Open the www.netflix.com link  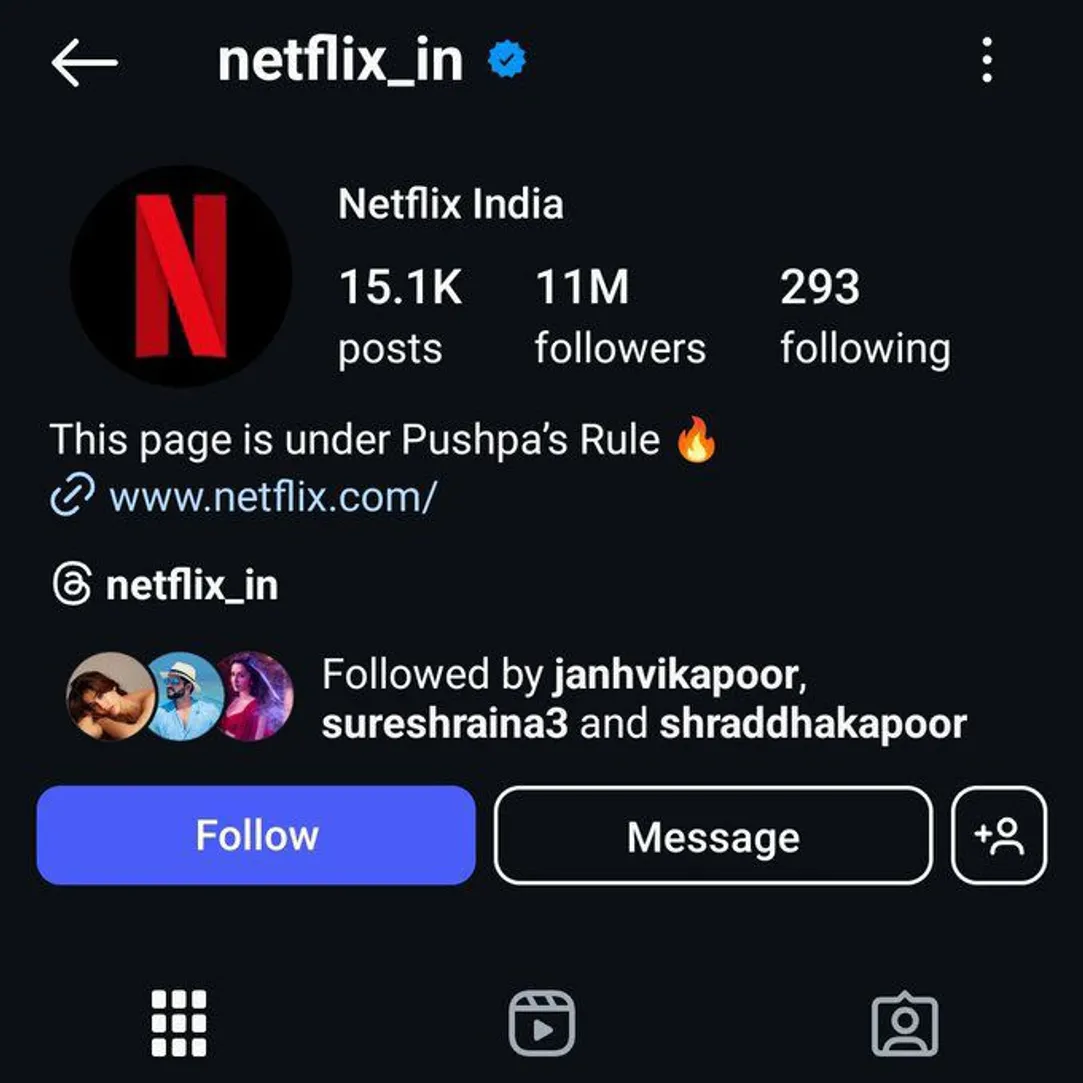pyautogui.click(x=270, y=496)
